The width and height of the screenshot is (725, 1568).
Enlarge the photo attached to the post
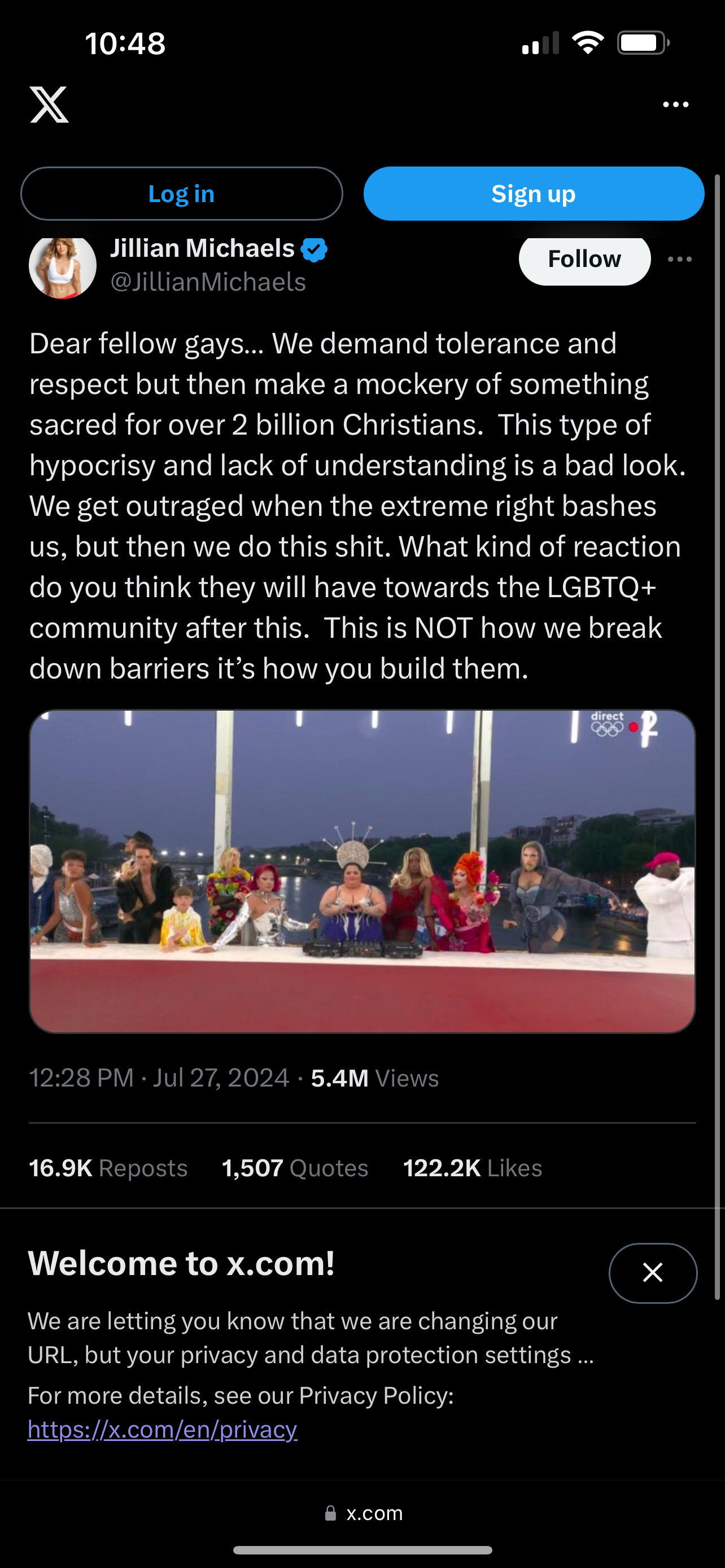click(362, 871)
